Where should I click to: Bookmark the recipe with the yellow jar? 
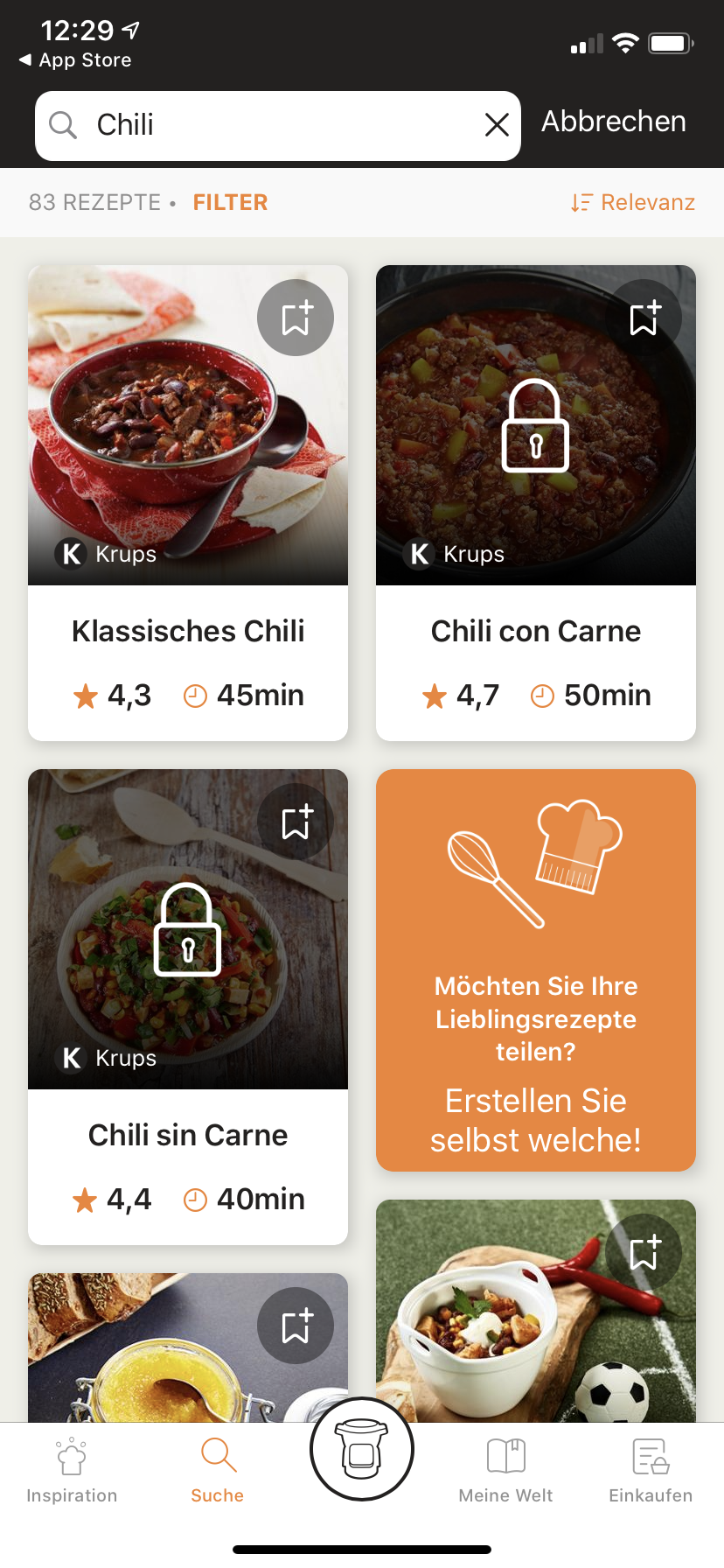click(296, 1326)
